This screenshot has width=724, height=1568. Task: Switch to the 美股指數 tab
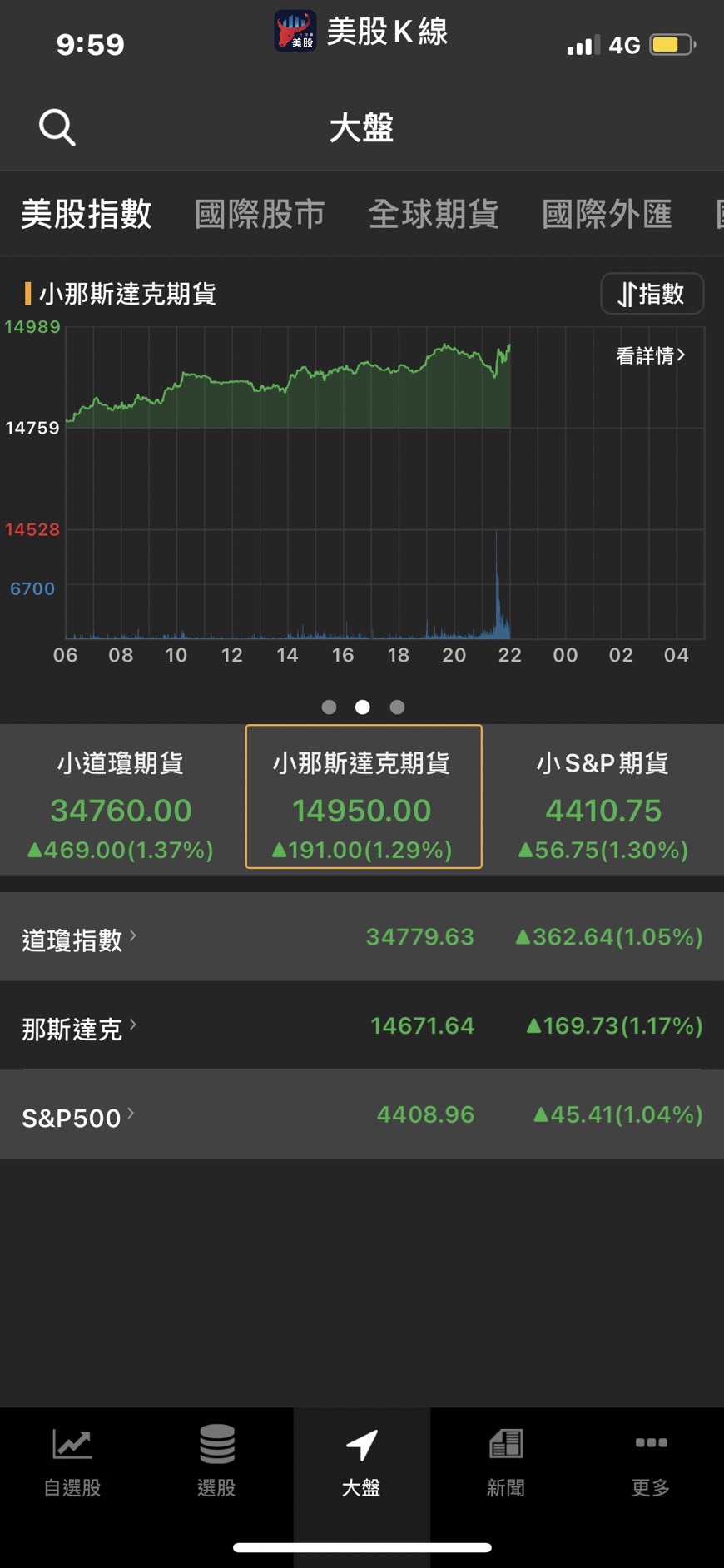[x=86, y=214]
